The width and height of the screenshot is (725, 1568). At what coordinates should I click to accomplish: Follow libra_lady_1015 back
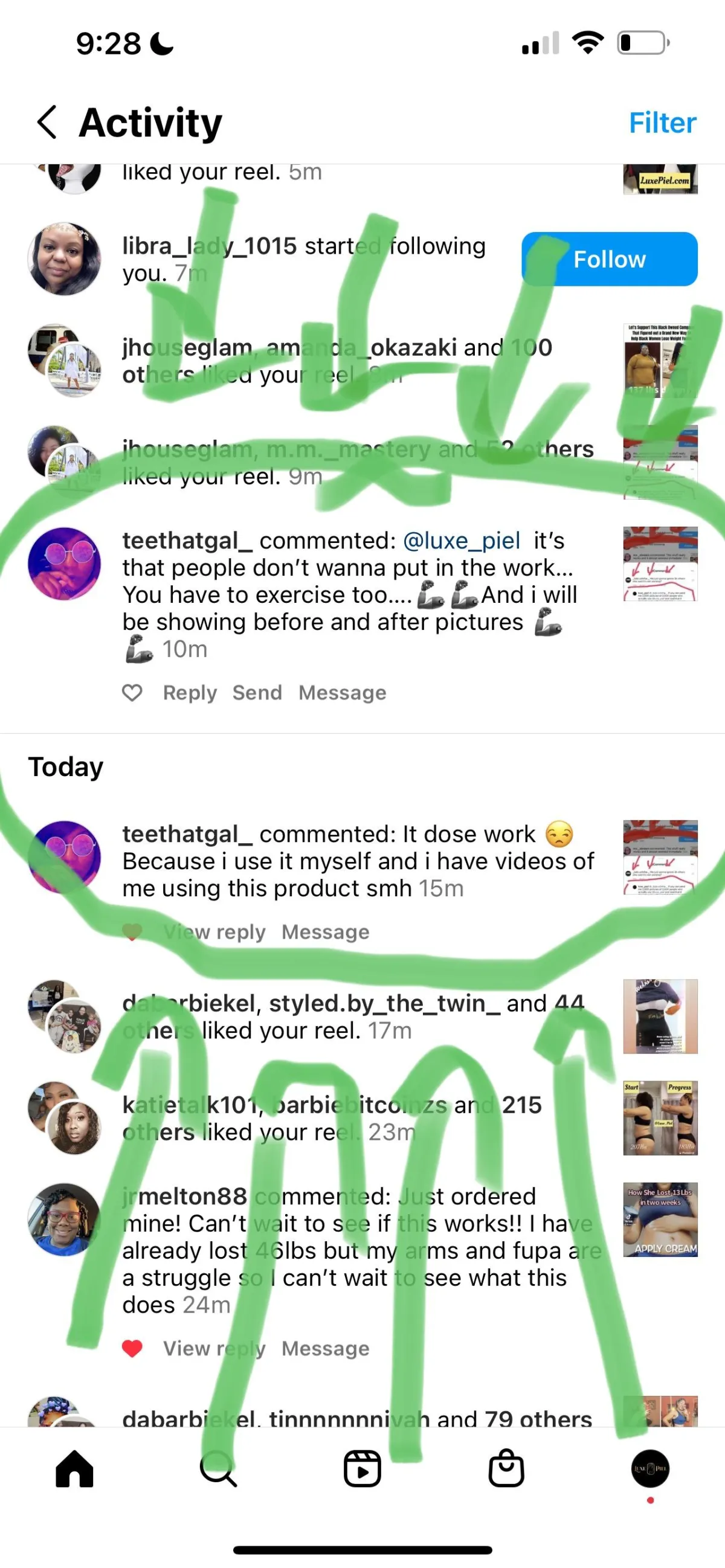609,259
